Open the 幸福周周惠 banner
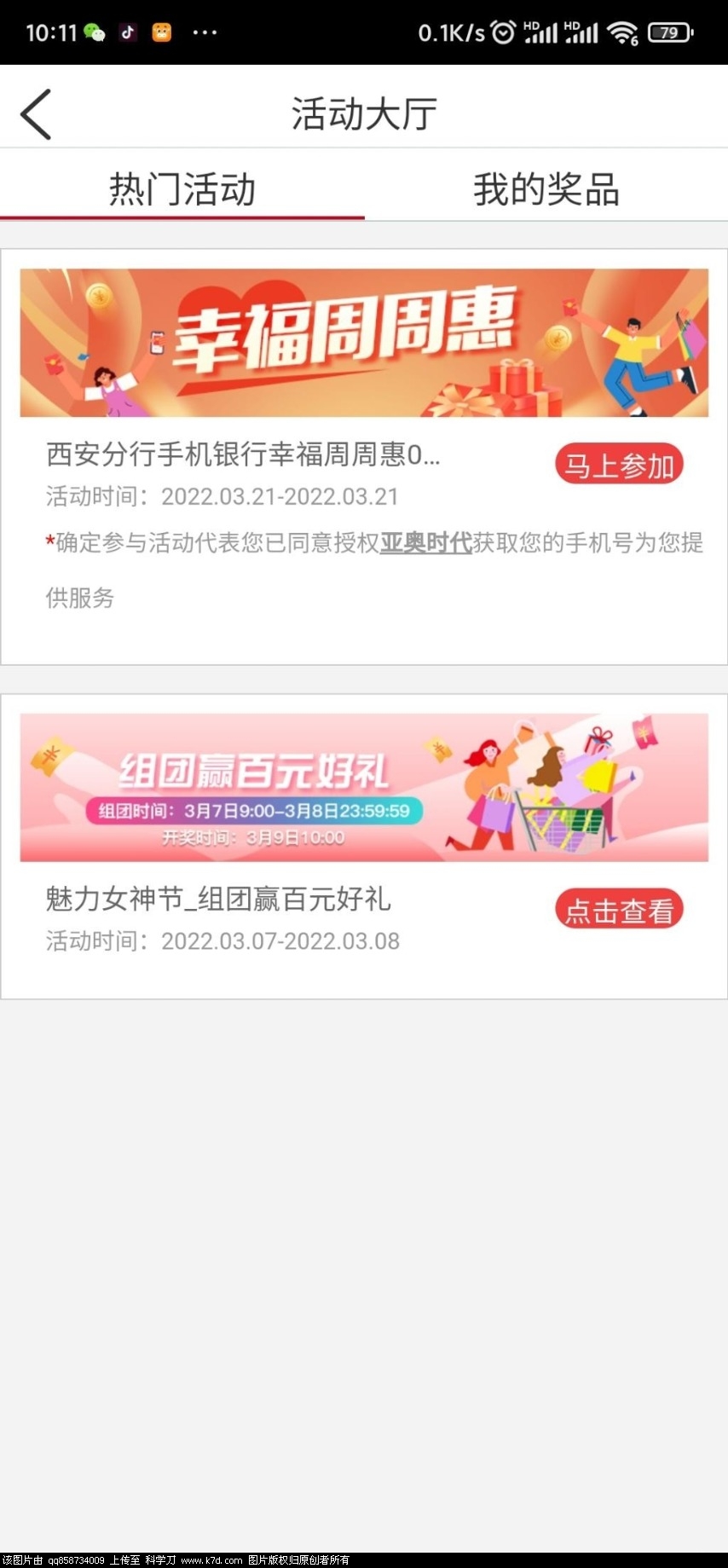 tap(364, 343)
